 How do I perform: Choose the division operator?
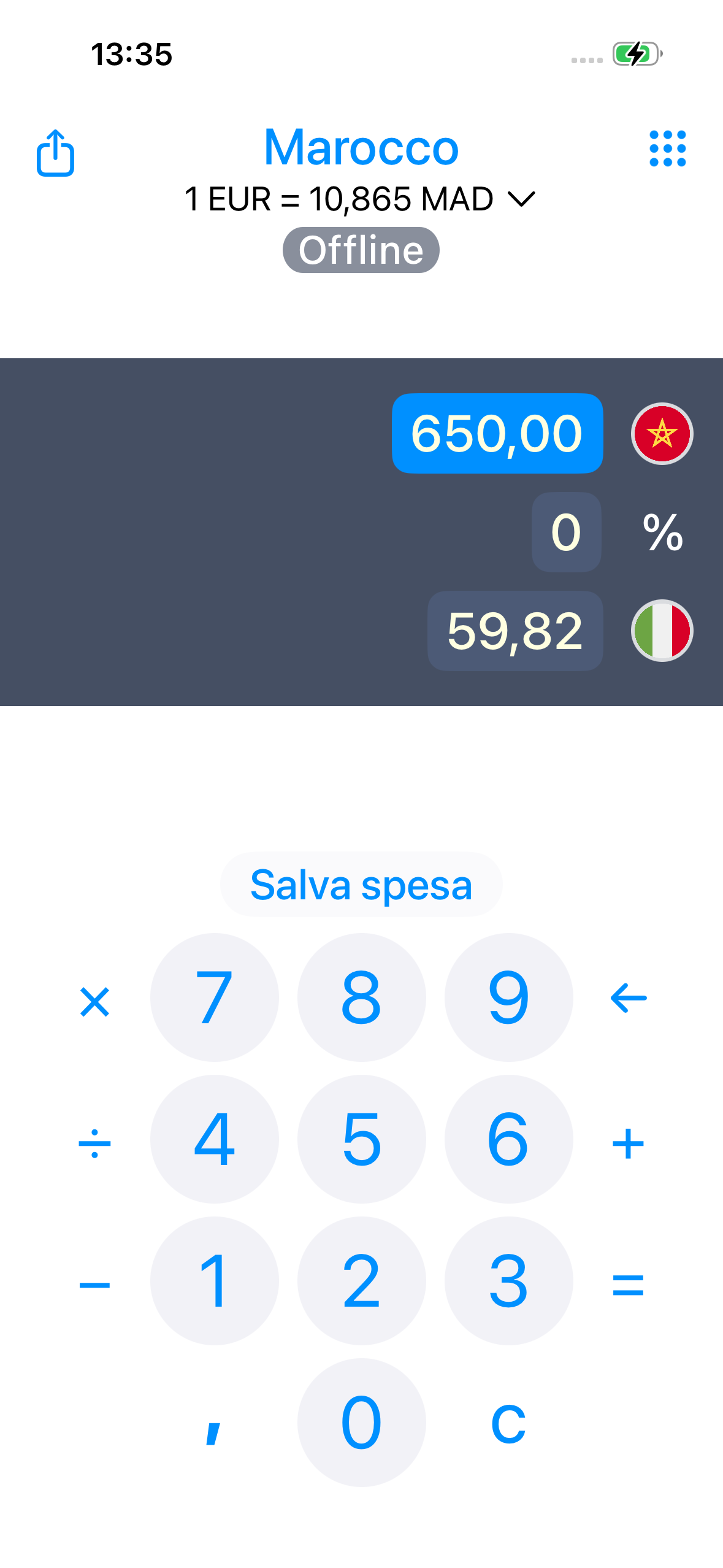pyautogui.click(x=94, y=1143)
